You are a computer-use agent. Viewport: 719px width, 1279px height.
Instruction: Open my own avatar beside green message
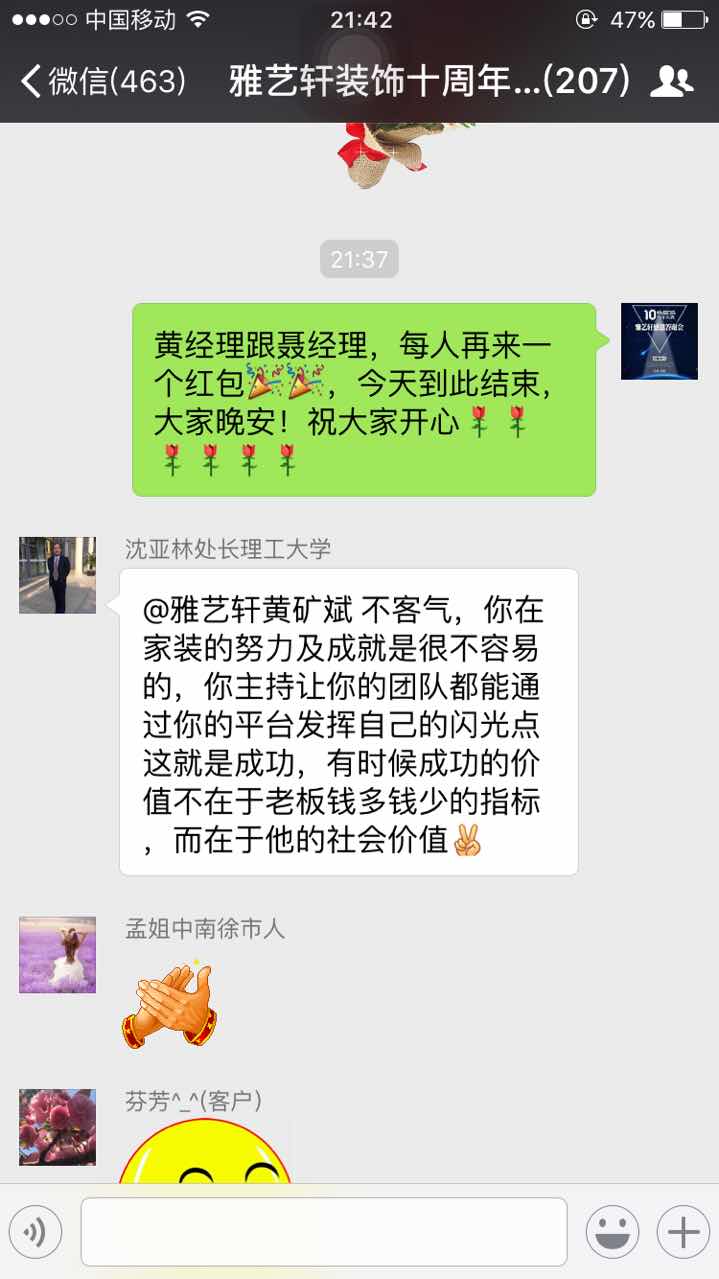[660, 342]
